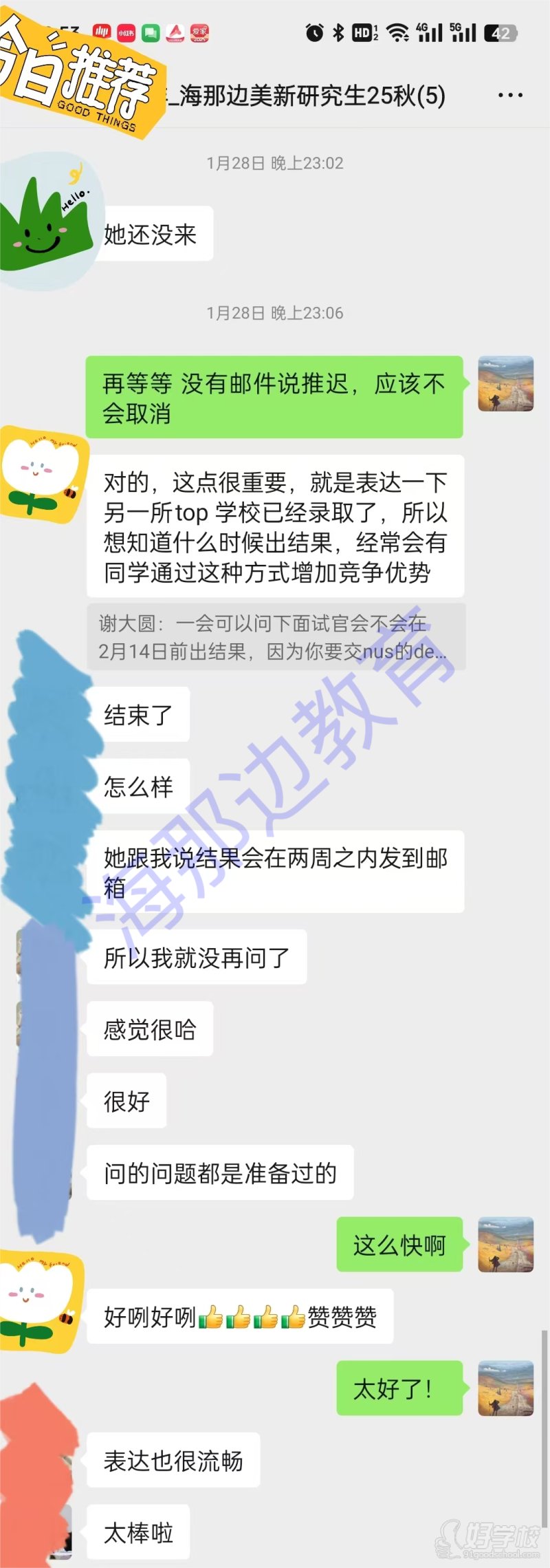Tap the message bubble saying 太好了!

(396, 1389)
